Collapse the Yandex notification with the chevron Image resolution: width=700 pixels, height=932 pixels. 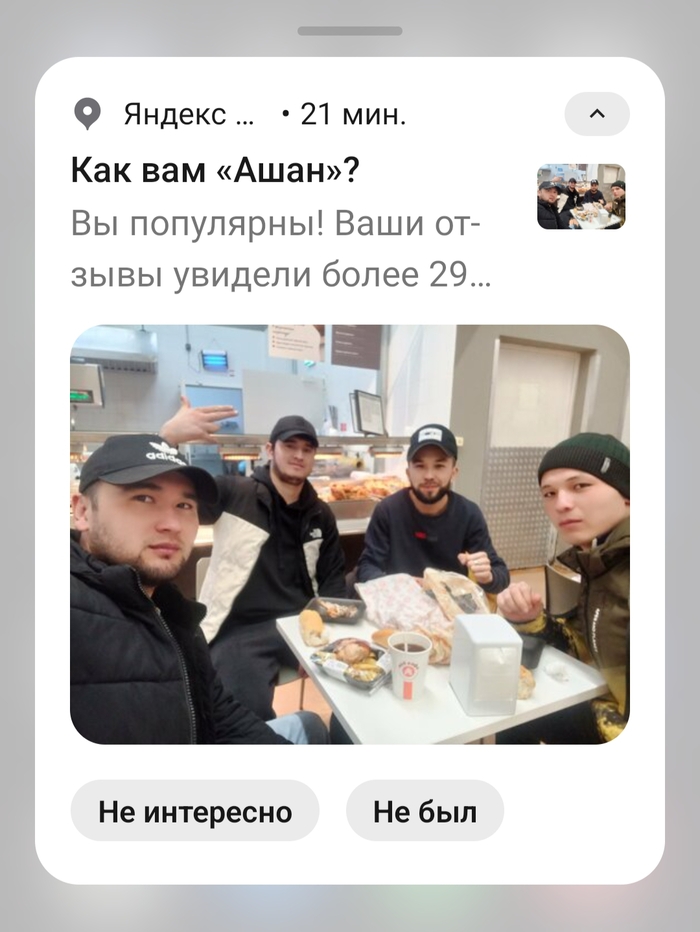click(x=597, y=114)
